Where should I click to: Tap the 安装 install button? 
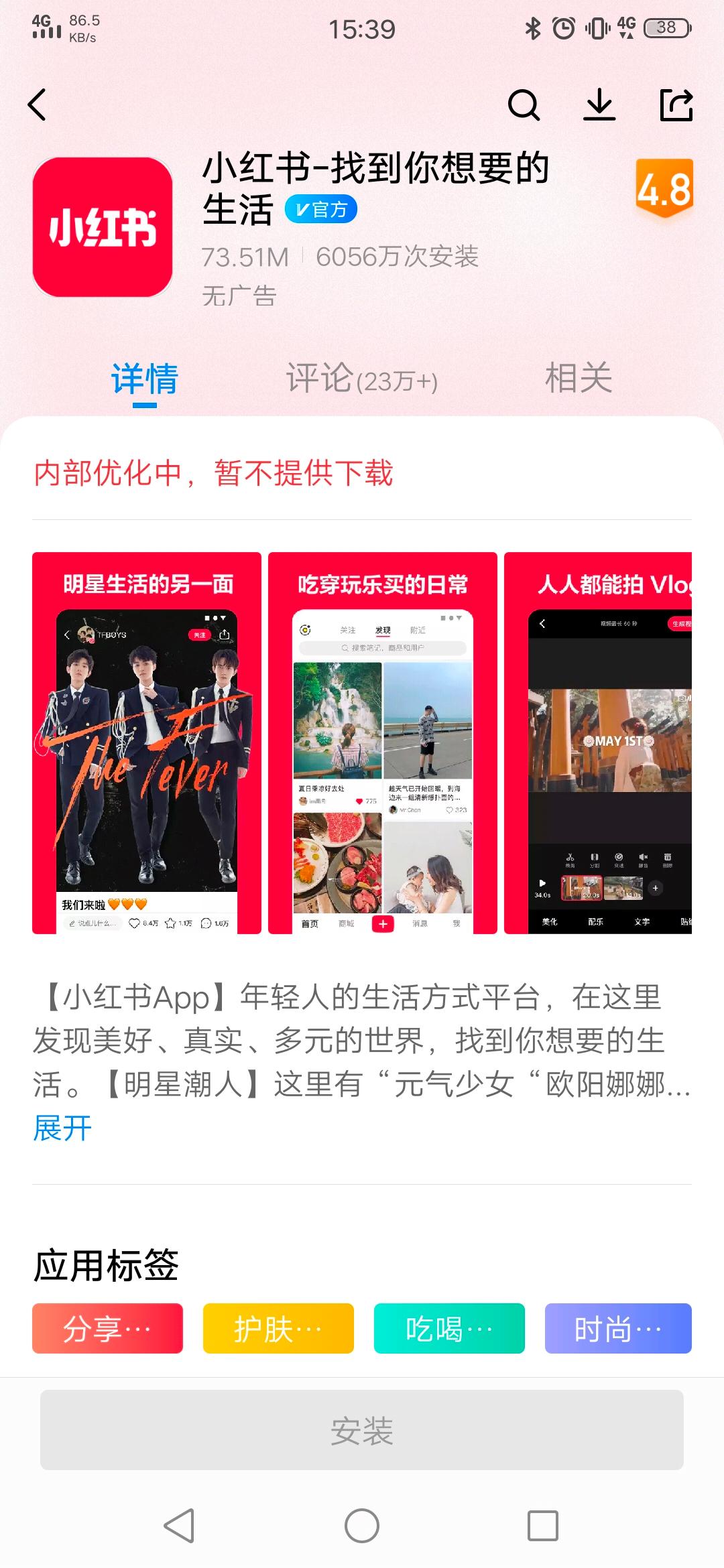362,1430
